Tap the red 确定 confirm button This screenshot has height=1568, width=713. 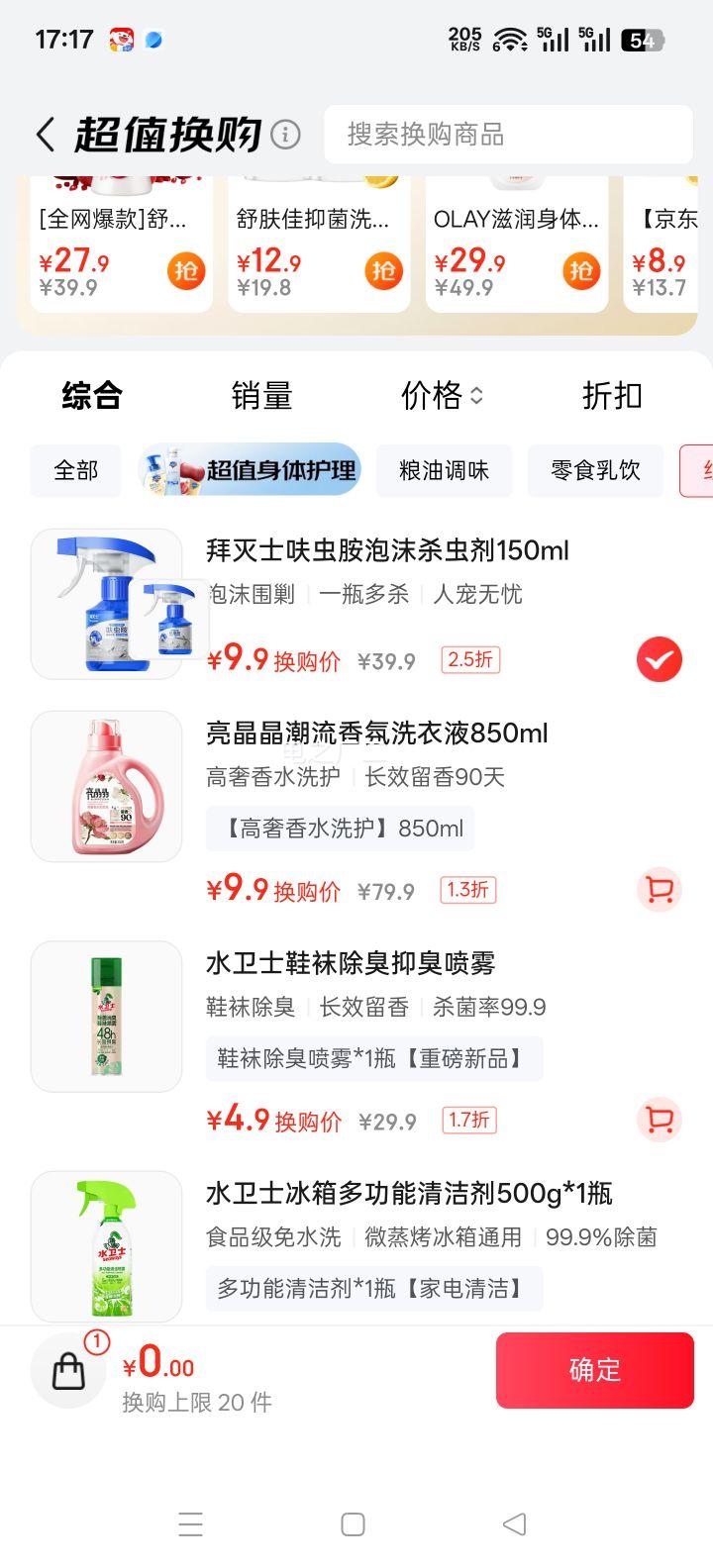(x=594, y=1370)
